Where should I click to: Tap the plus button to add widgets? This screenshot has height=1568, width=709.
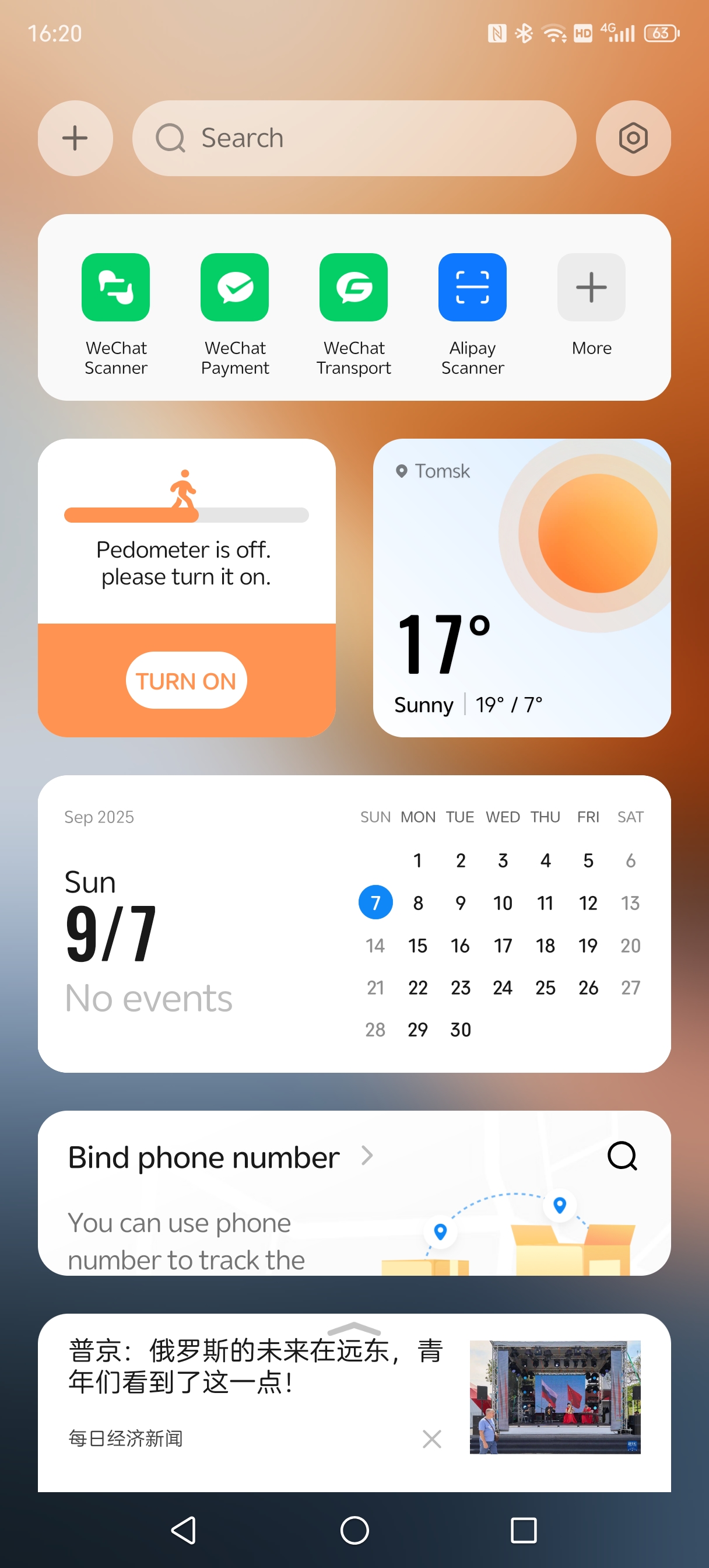75,138
